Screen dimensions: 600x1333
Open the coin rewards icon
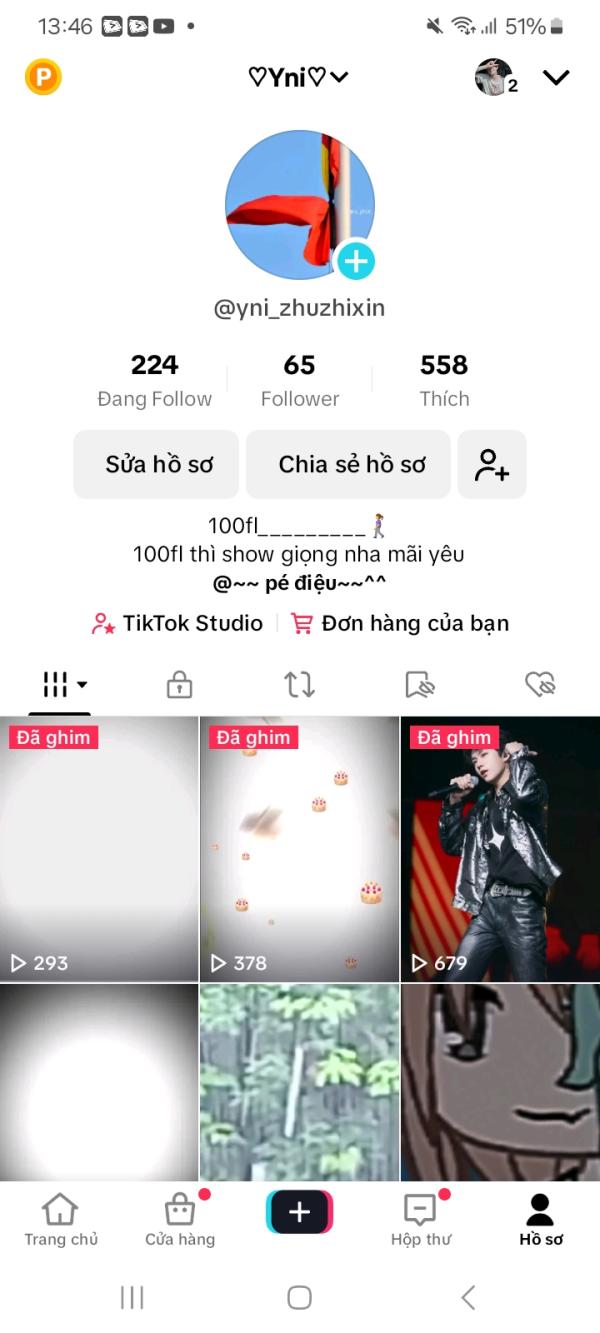pos(43,77)
